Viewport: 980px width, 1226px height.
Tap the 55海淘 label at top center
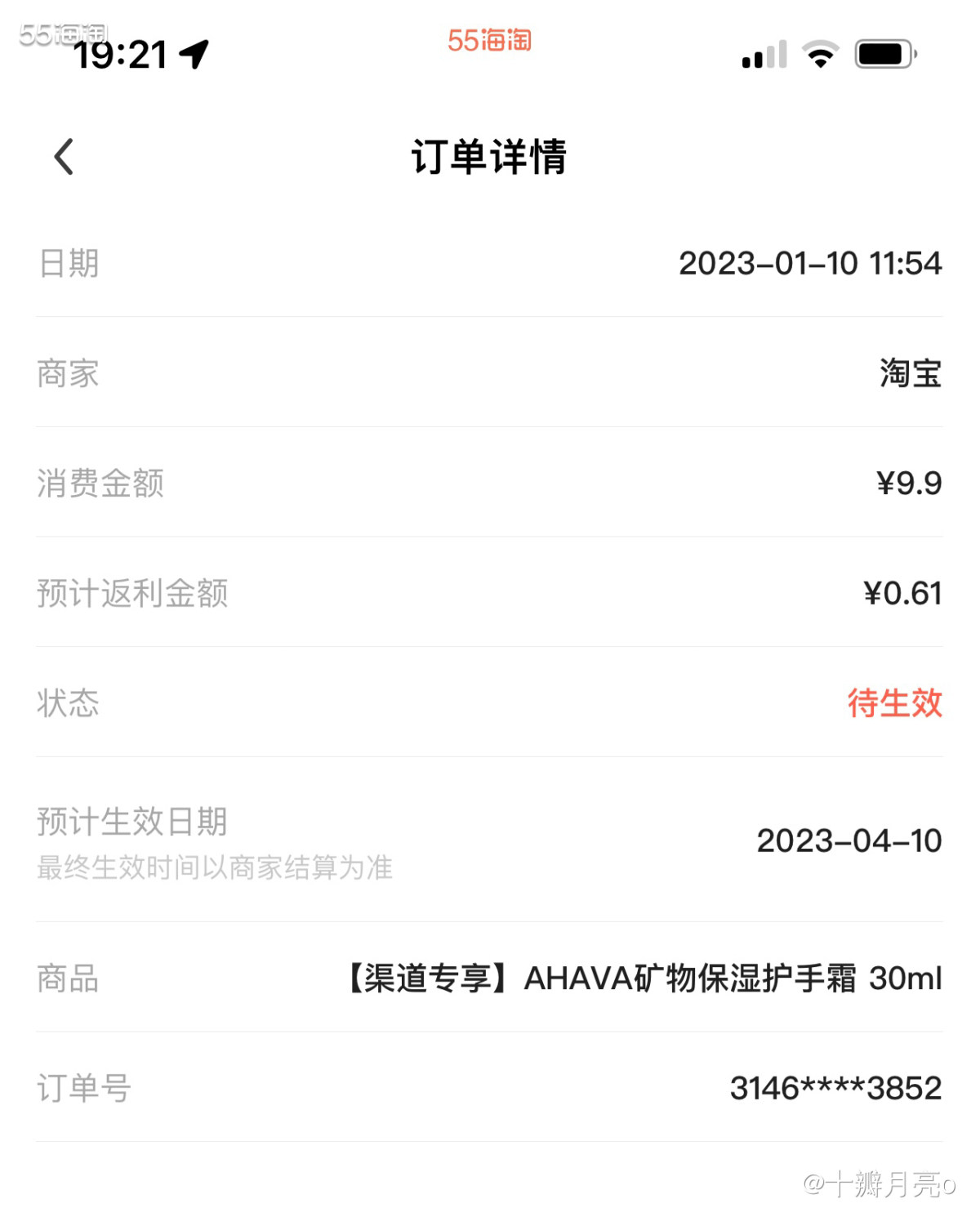pos(488,41)
